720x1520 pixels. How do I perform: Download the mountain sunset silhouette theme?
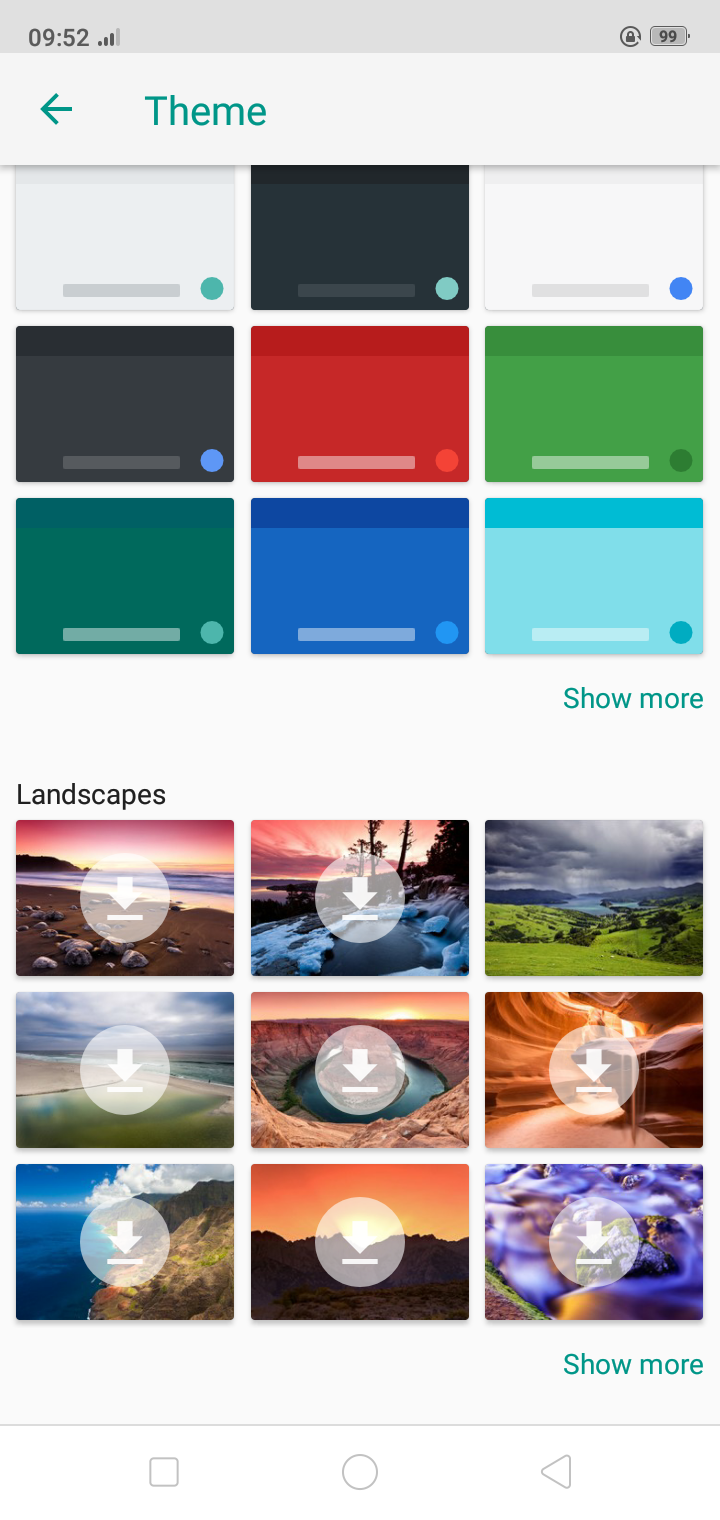(359, 1241)
